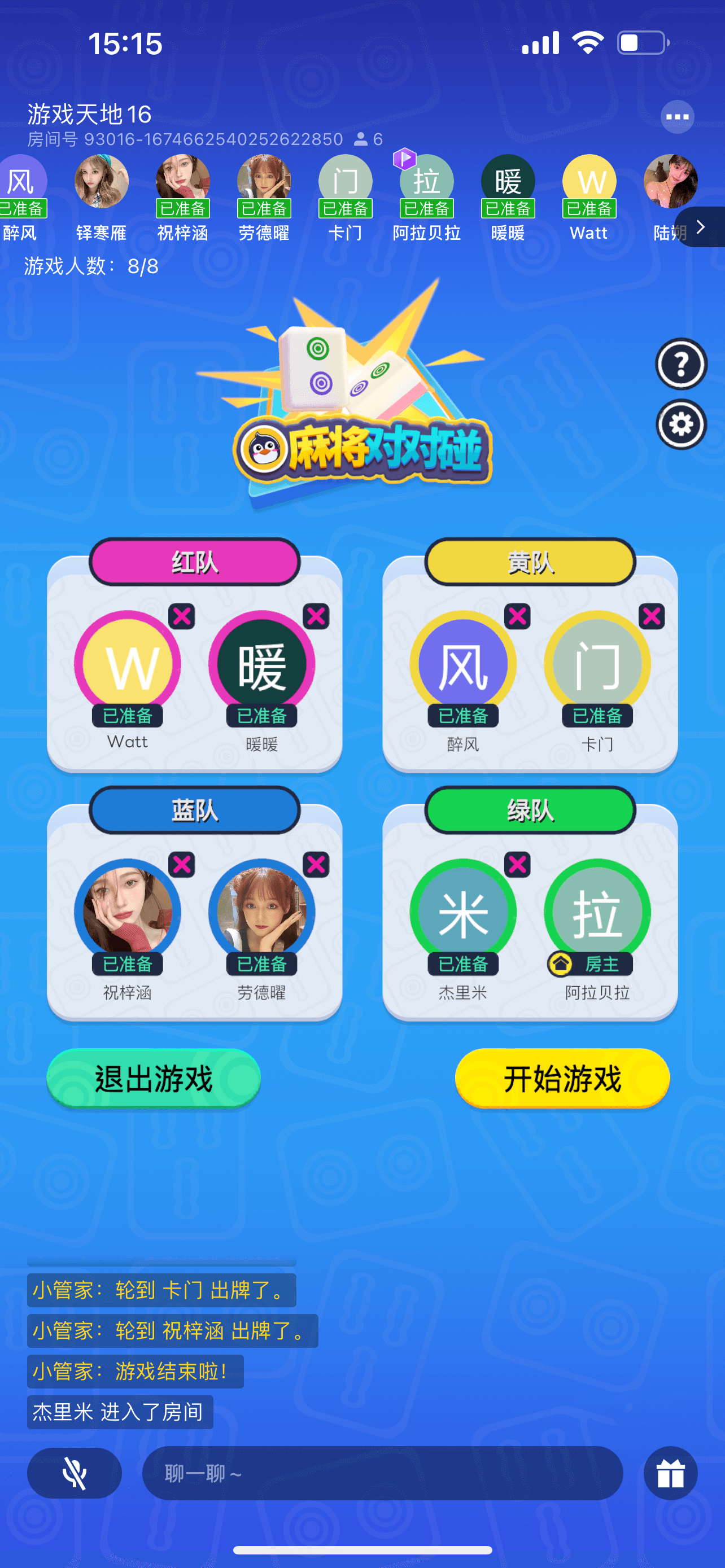The image size is (725, 1568).
Task: Focus the 聊一聊 chat input
Action: (x=382, y=1473)
